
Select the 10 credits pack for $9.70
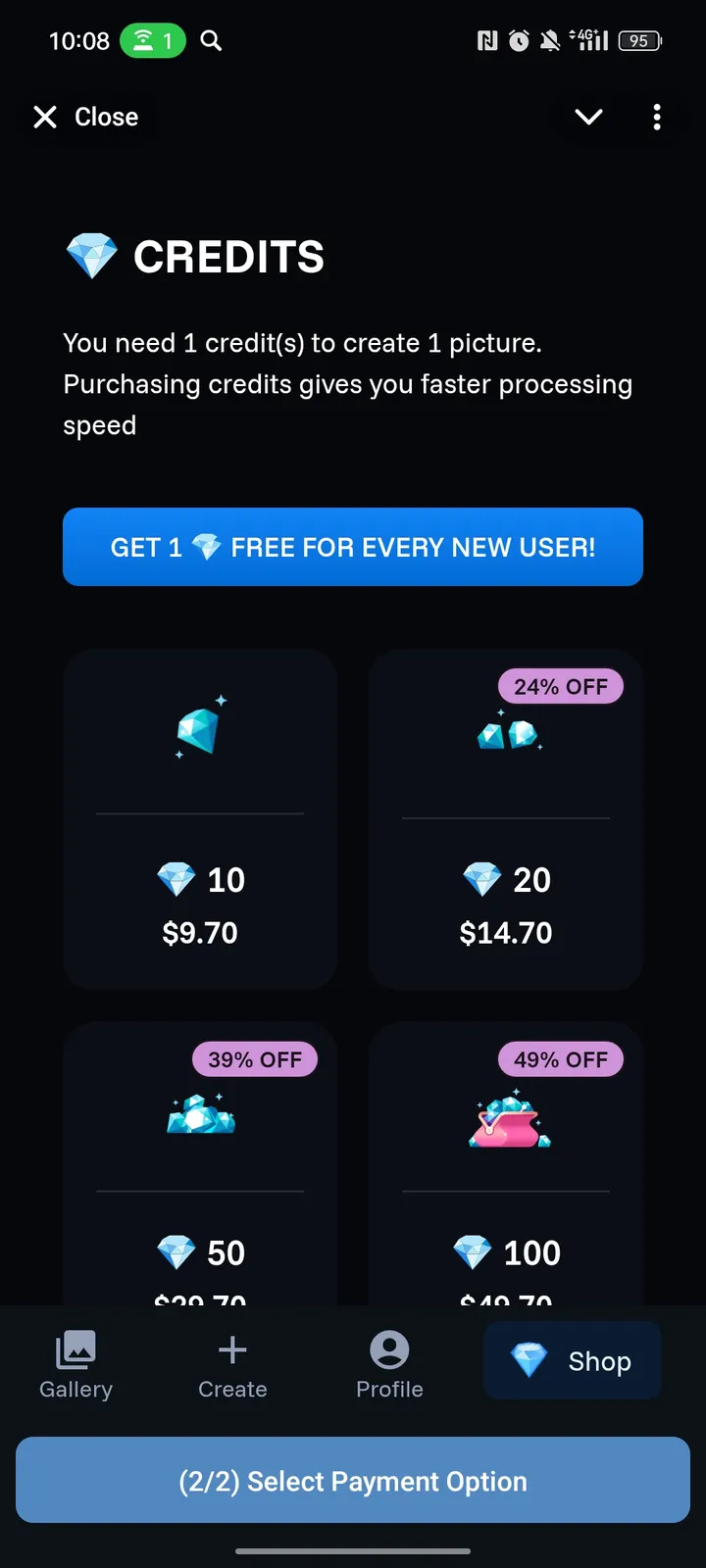[x=200, y=819]
